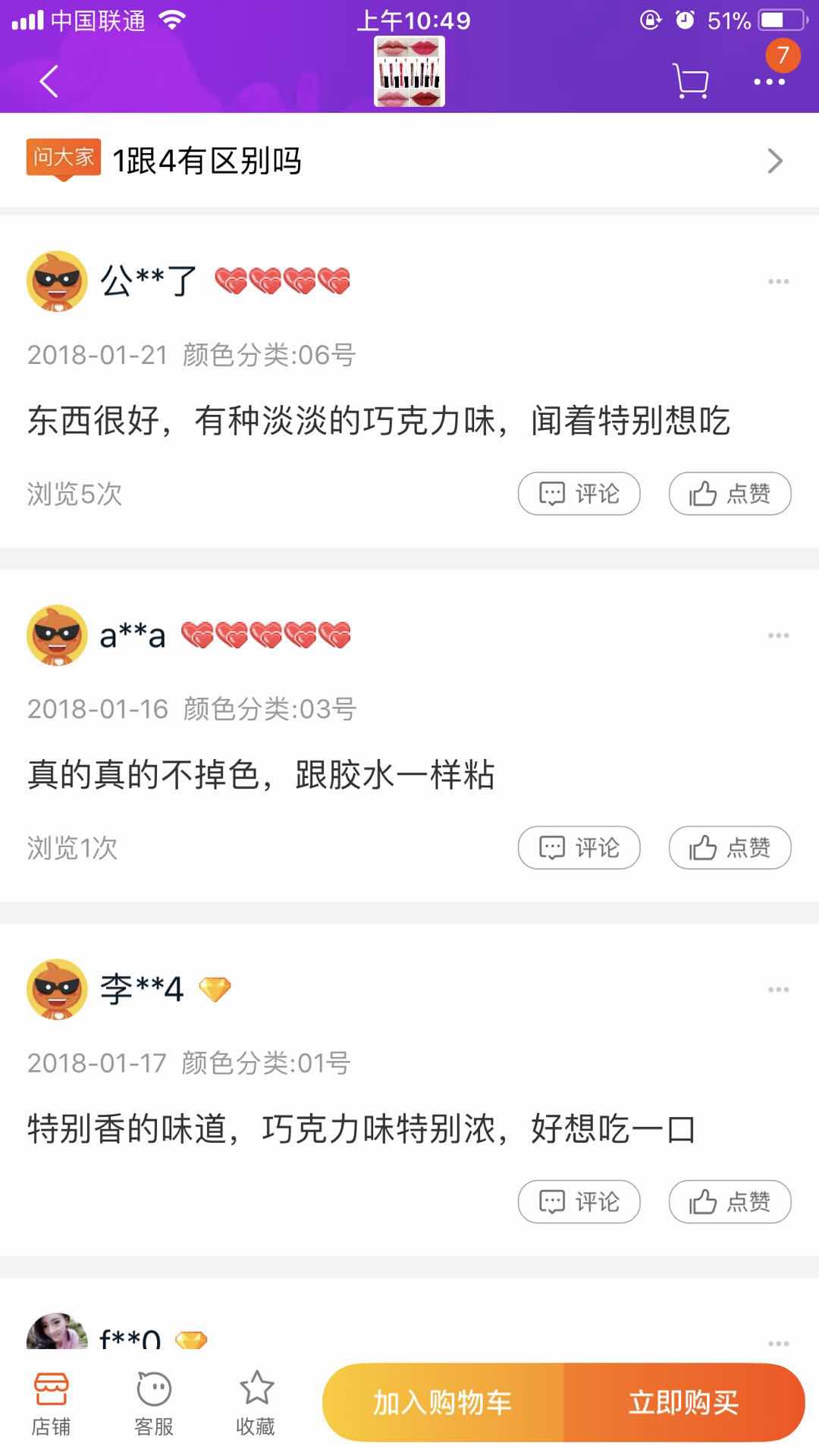Tap the red heart rating hearts on a**a's review
The width and height of the screenshot is (819, 1456).
point(267,635)
